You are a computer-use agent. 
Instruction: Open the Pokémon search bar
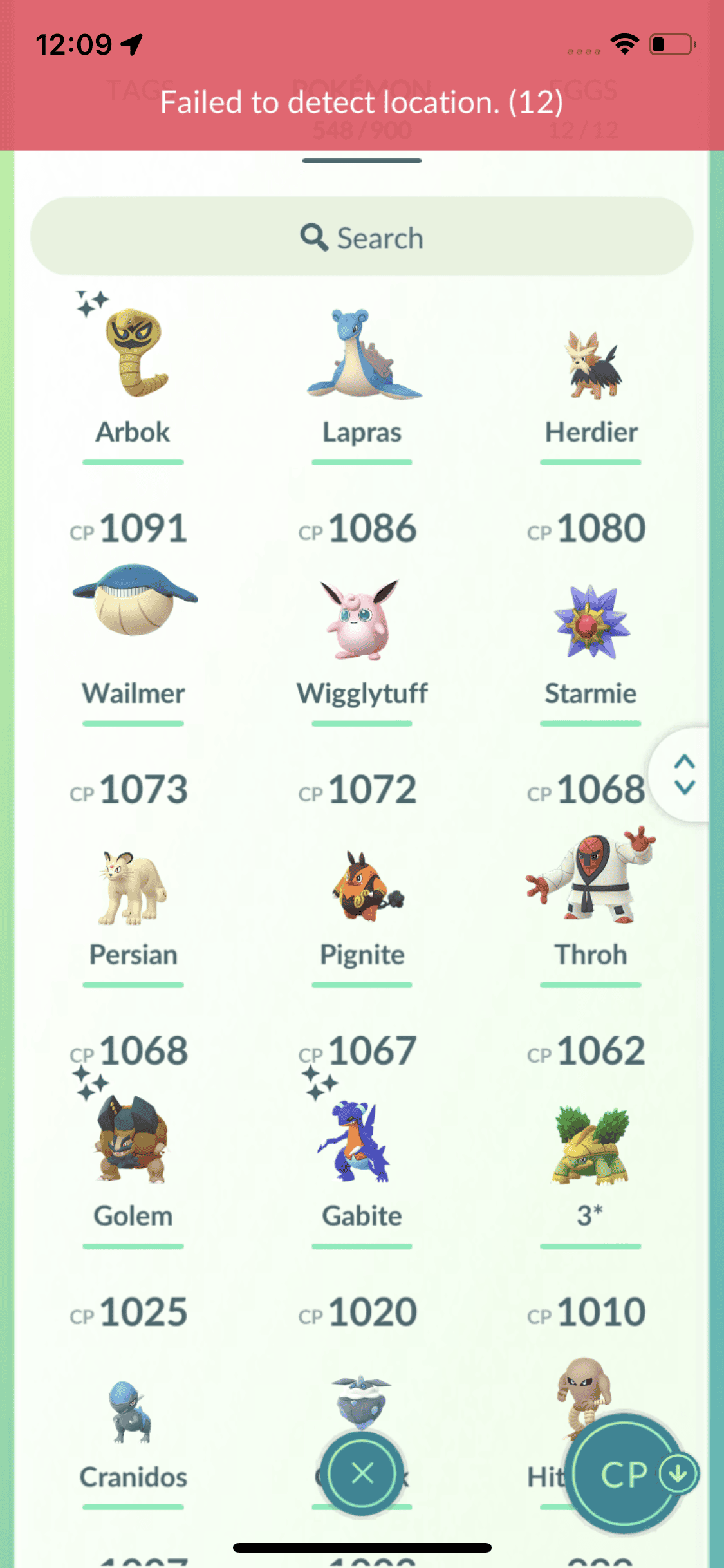362,238
